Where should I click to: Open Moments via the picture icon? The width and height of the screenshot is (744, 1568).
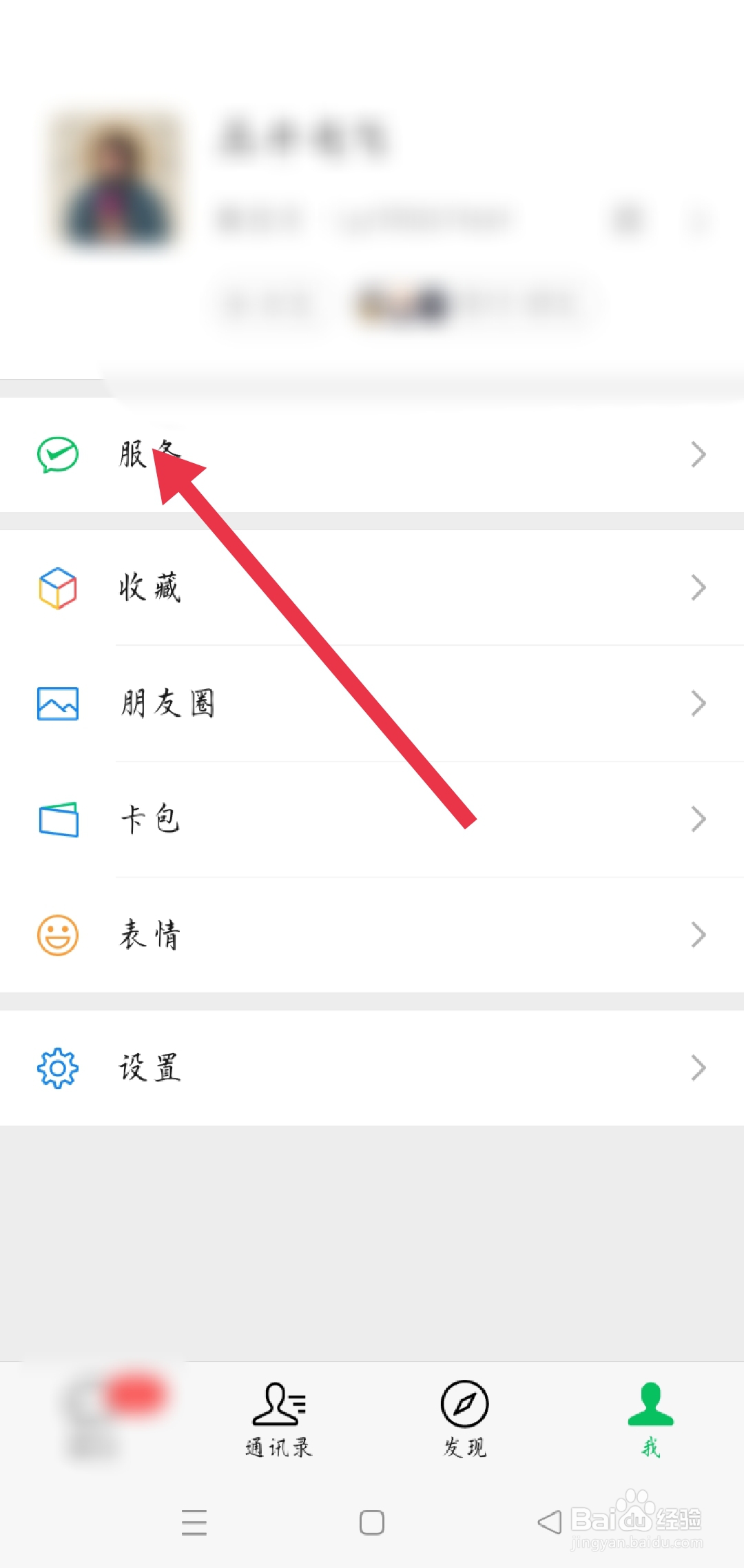click(58, 703)
